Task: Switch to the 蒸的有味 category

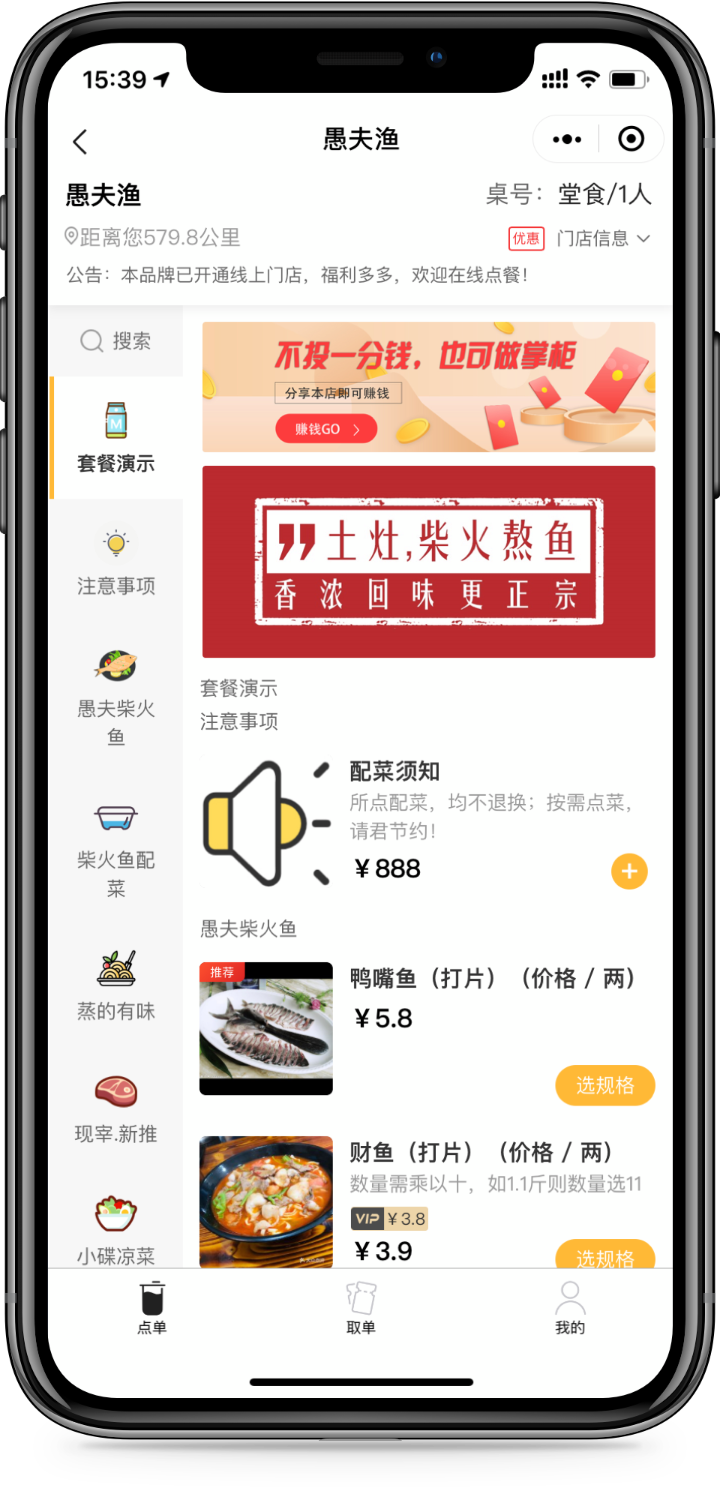Action: [x=116, y=985]
